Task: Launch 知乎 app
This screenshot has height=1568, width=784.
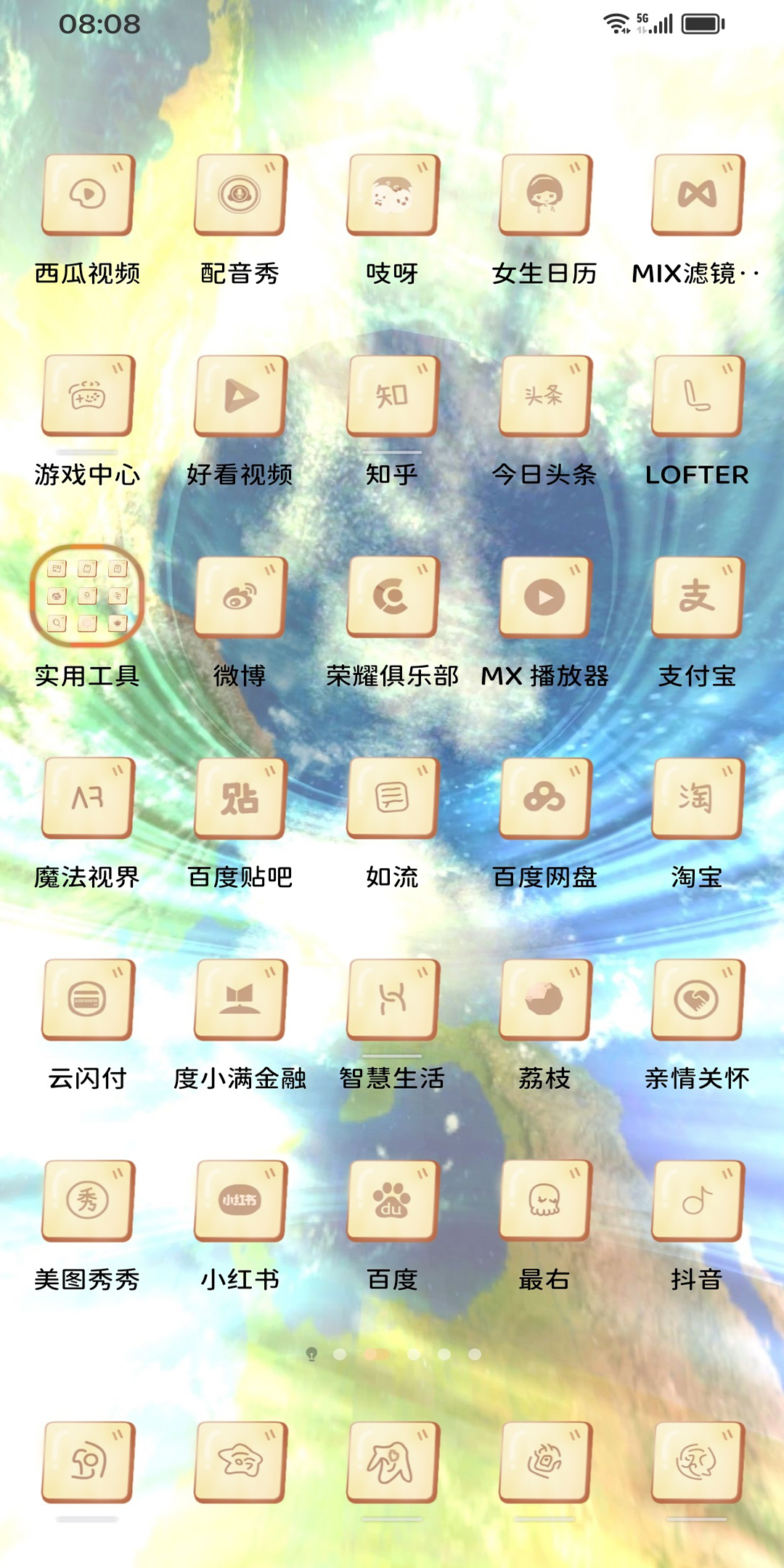Action: (x=393, y=396)
